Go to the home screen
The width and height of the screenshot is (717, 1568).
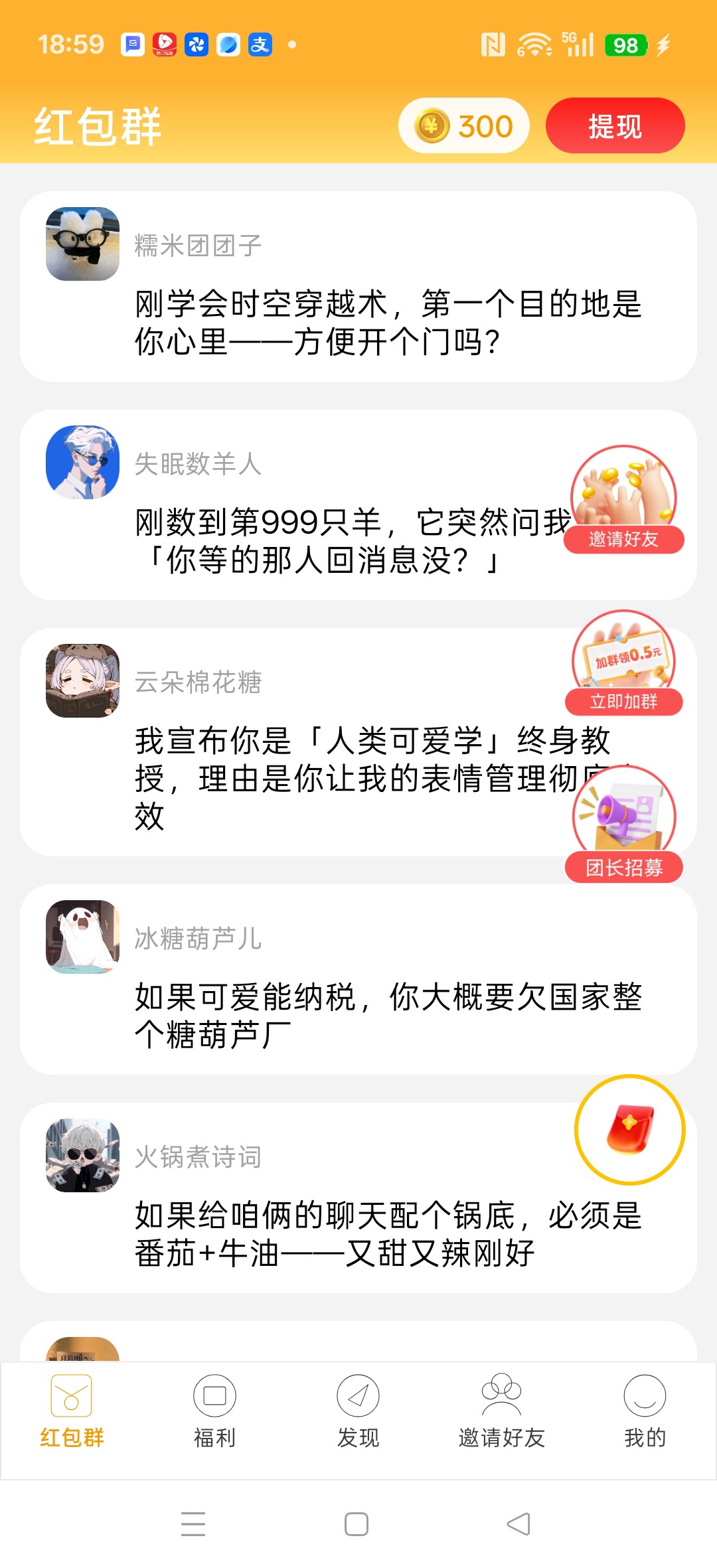click(357, 1524)
